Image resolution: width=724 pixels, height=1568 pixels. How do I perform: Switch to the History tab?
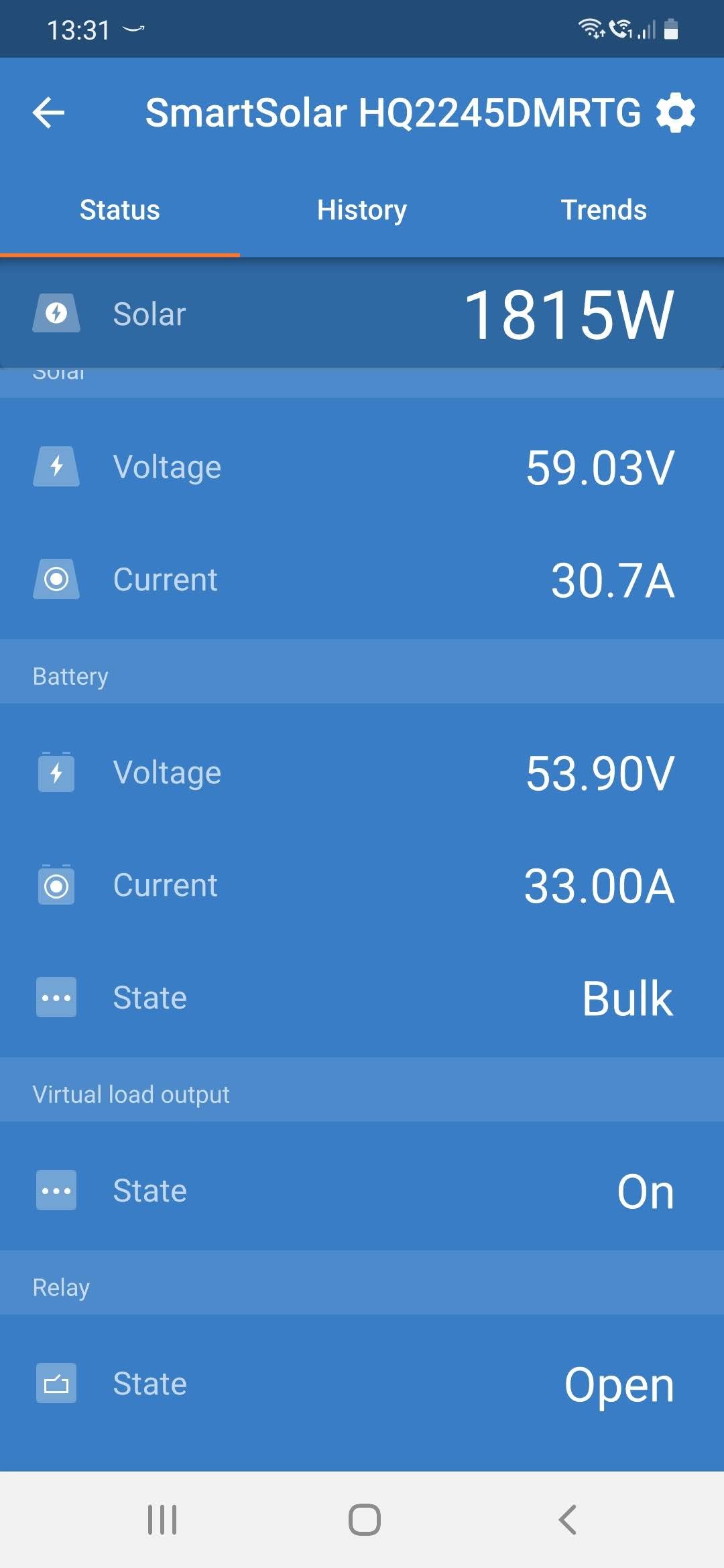pos(361,210)
